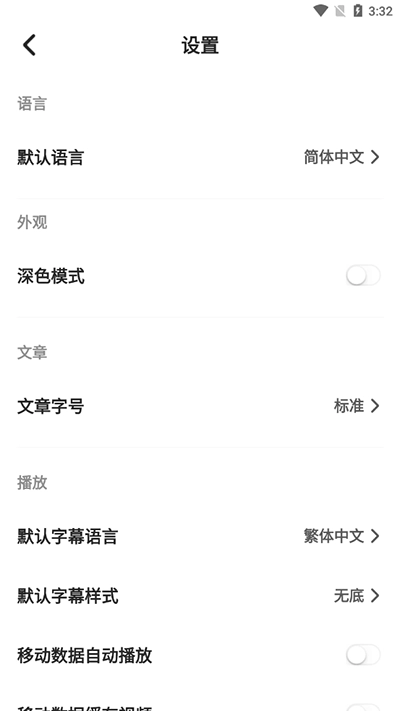
Task: Enable the 深色模式 switch
Action: 363,276
